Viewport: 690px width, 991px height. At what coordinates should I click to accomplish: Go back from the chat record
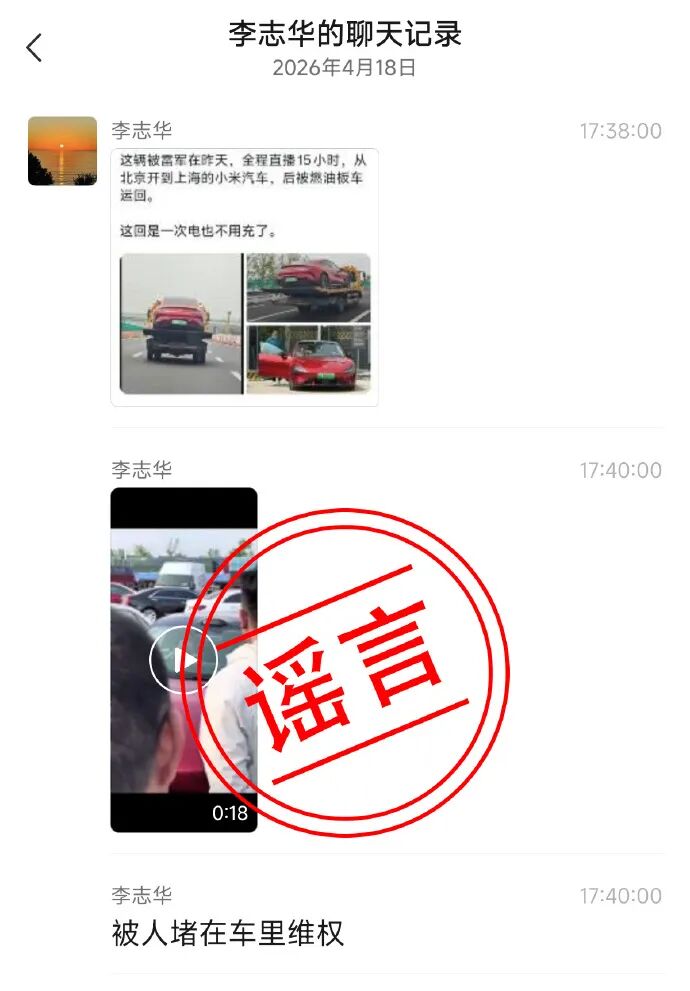pos(35,47)
